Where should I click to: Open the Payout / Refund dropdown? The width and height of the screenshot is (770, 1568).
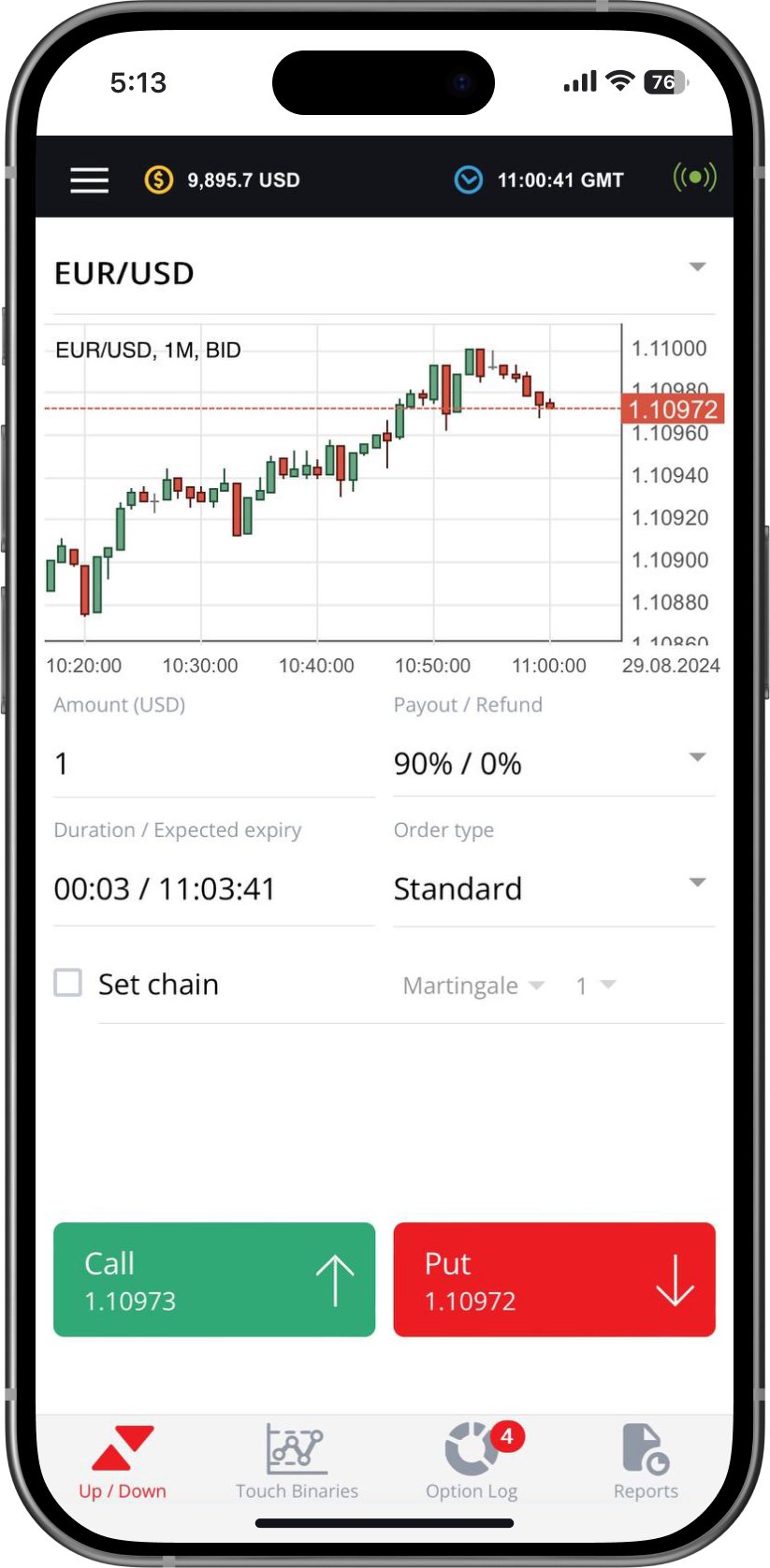pyautogui.click(x=554, y=763)
